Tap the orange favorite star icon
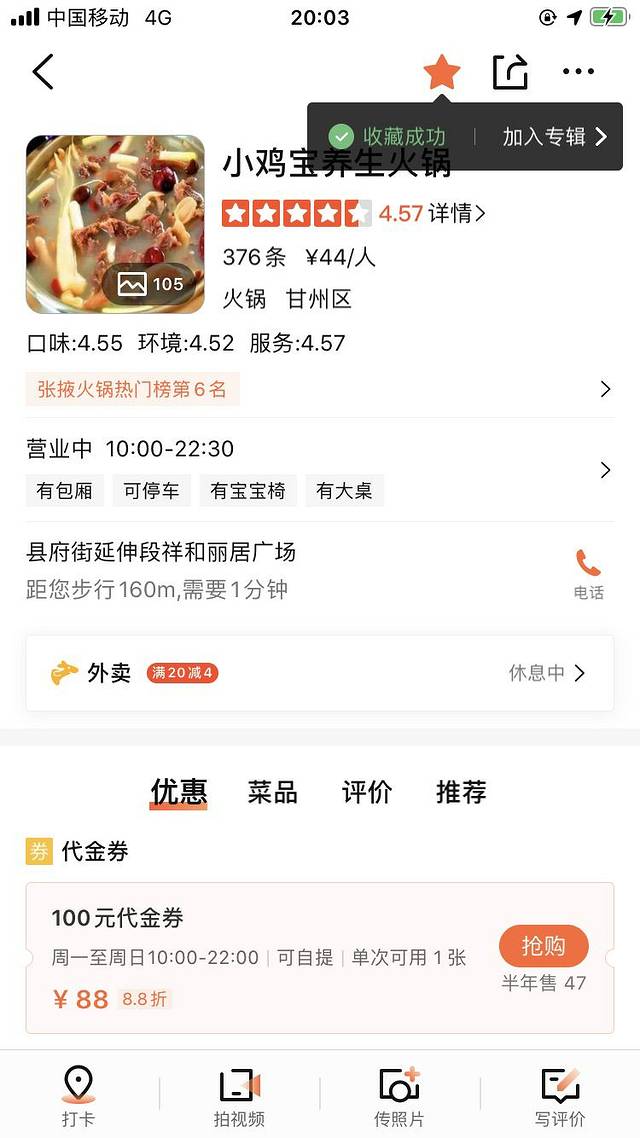Image resolution: width=640 pixels, height=1138 pixels. [441, 72]
